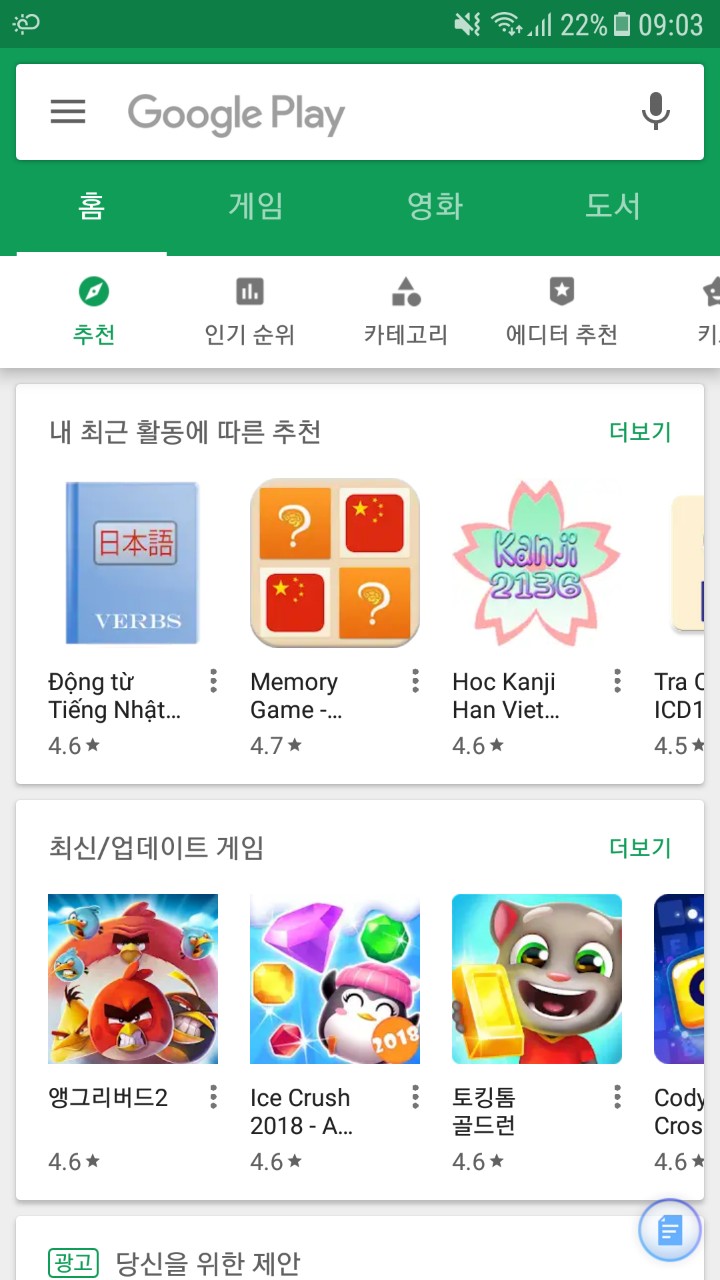Viewport: 720px width, 1280px height.
Task: Open the Động từ Tiếng Nhật app card
Action: click(x=132, y=563)
